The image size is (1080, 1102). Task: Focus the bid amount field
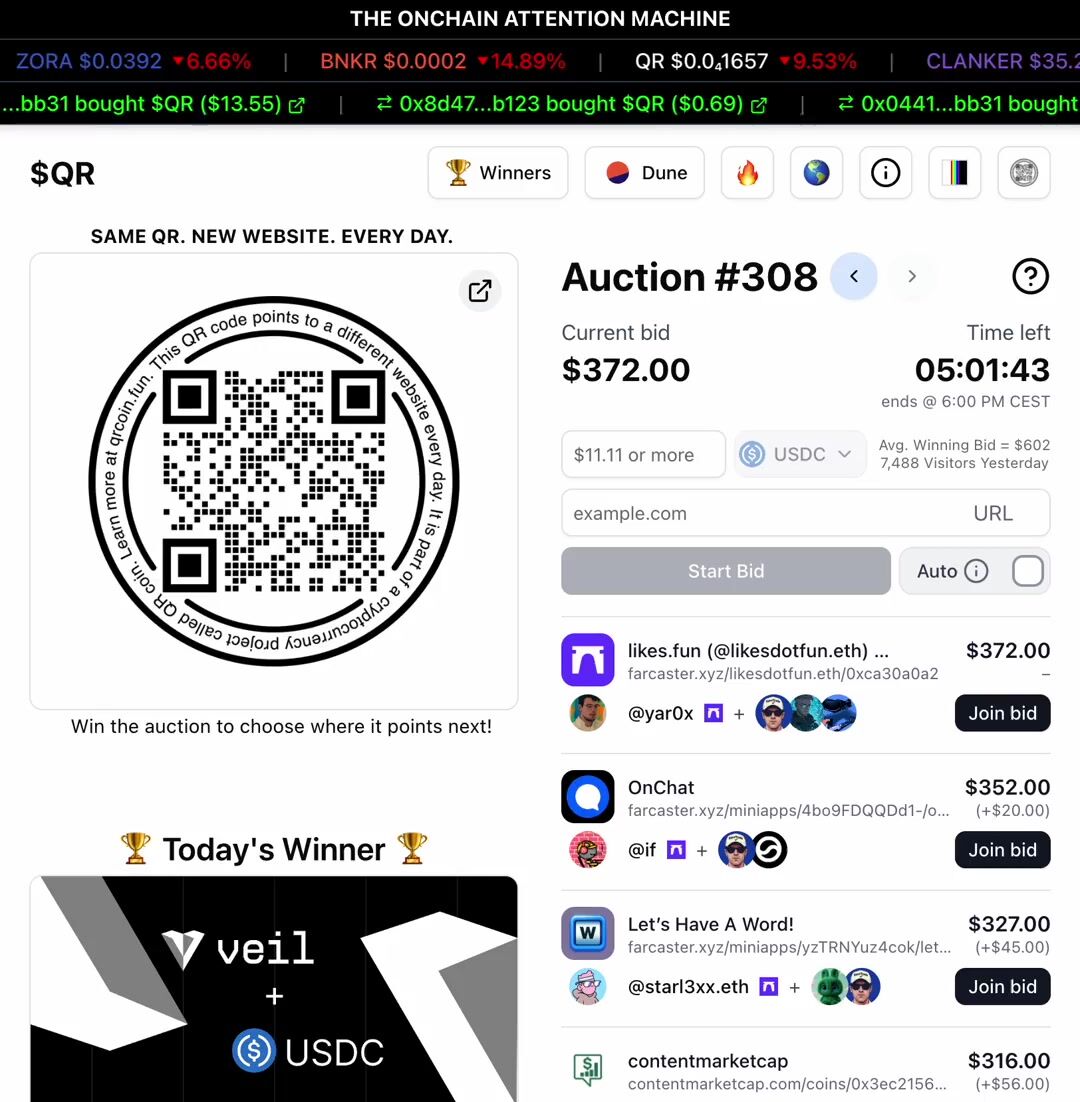click(643, 455)
